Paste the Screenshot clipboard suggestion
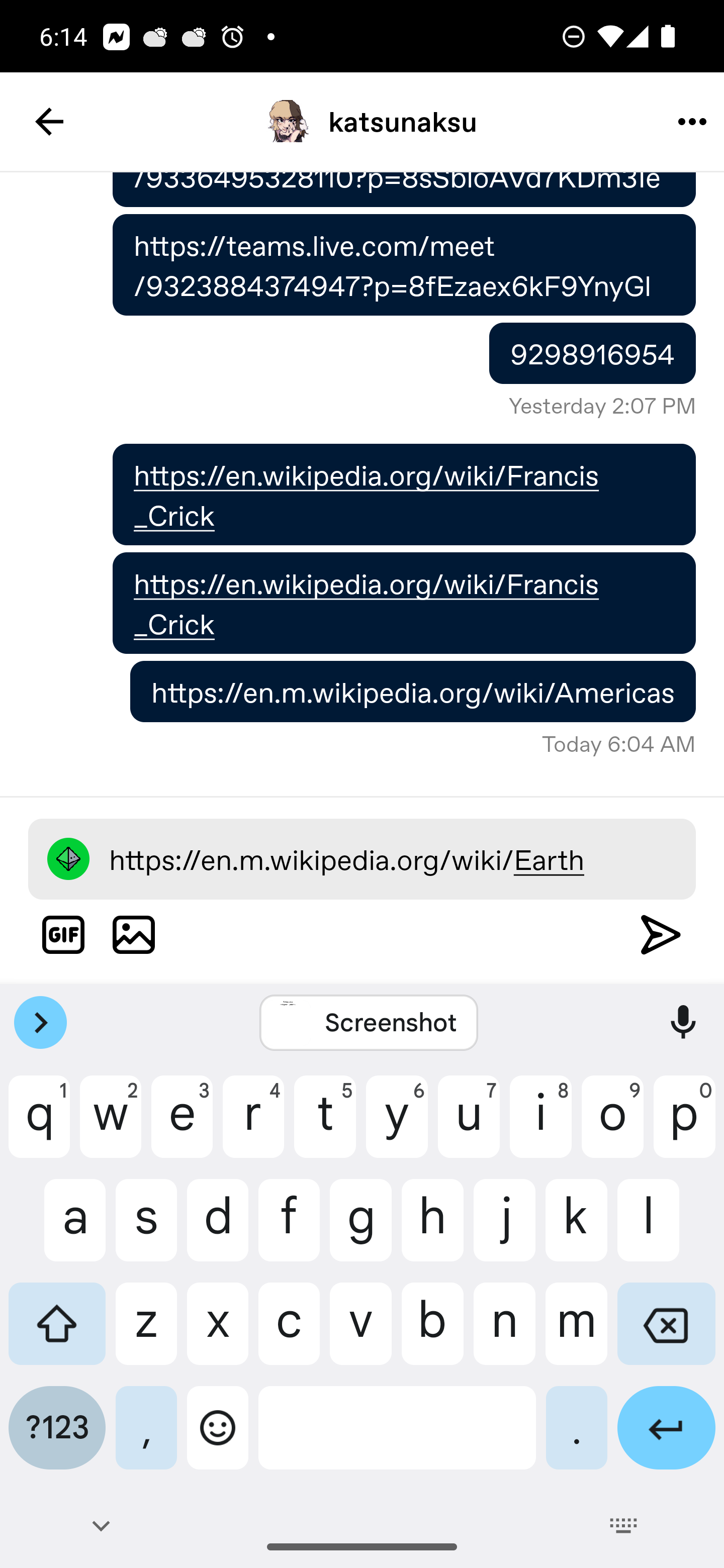 click(369, 1023)
